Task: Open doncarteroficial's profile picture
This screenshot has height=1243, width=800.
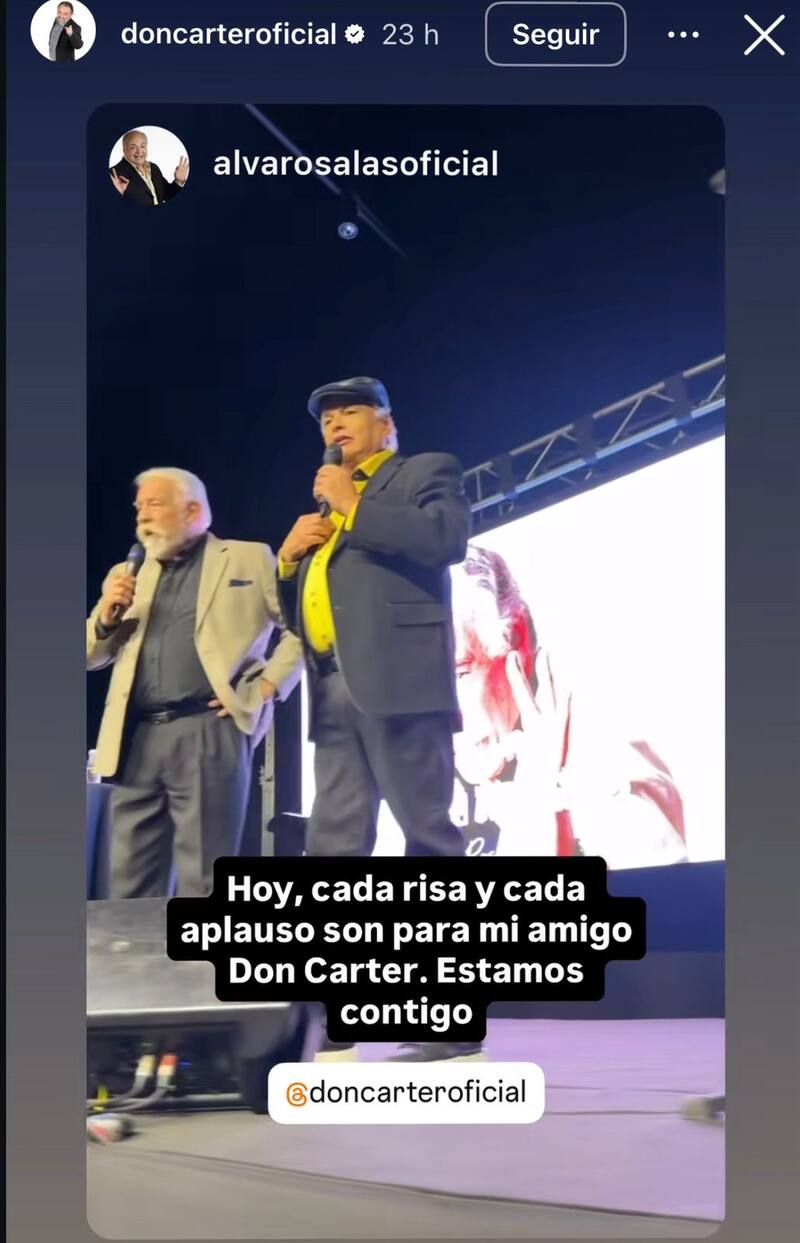Action: [x=63, y=31]
